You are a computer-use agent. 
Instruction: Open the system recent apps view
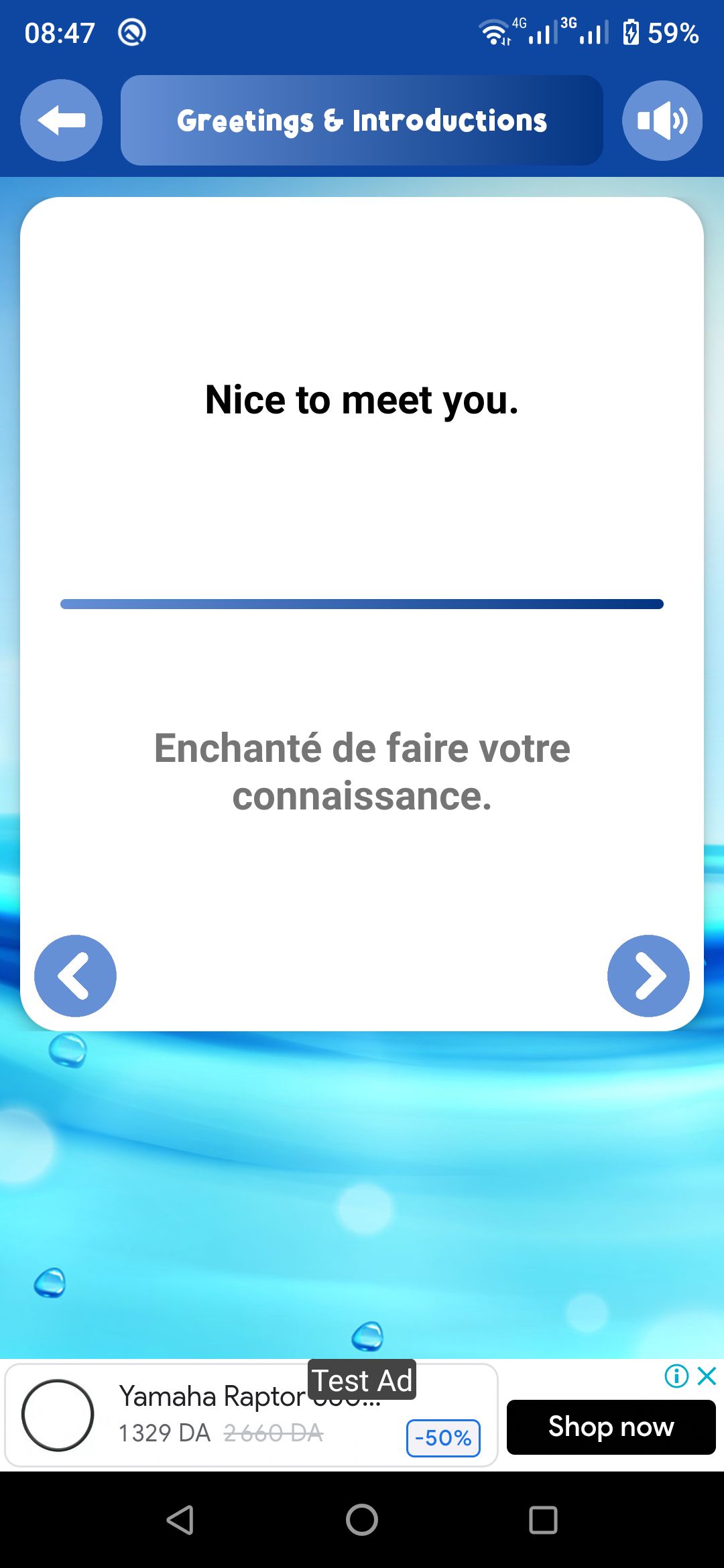[543, 1520]
